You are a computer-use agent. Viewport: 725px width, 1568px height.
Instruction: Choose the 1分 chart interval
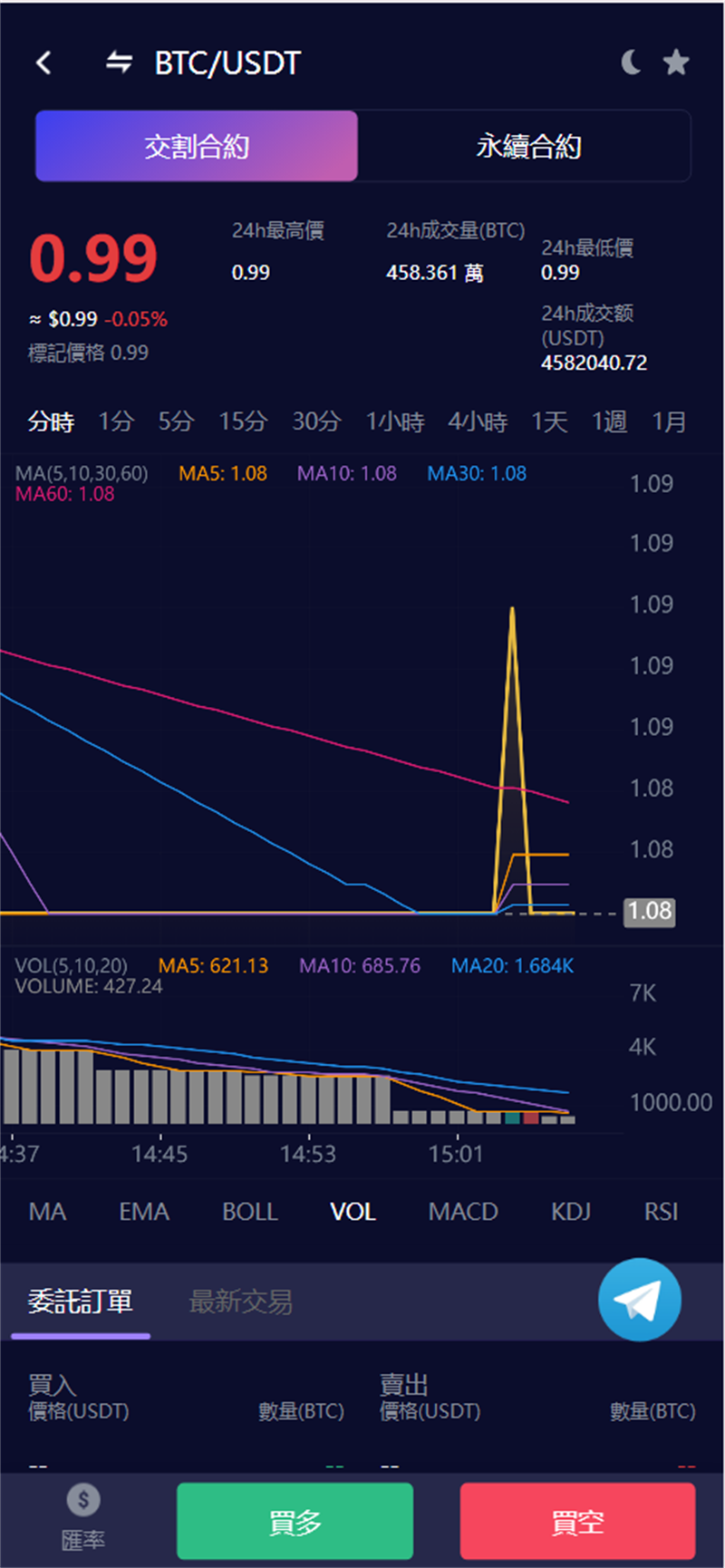[x=116, y=421]
